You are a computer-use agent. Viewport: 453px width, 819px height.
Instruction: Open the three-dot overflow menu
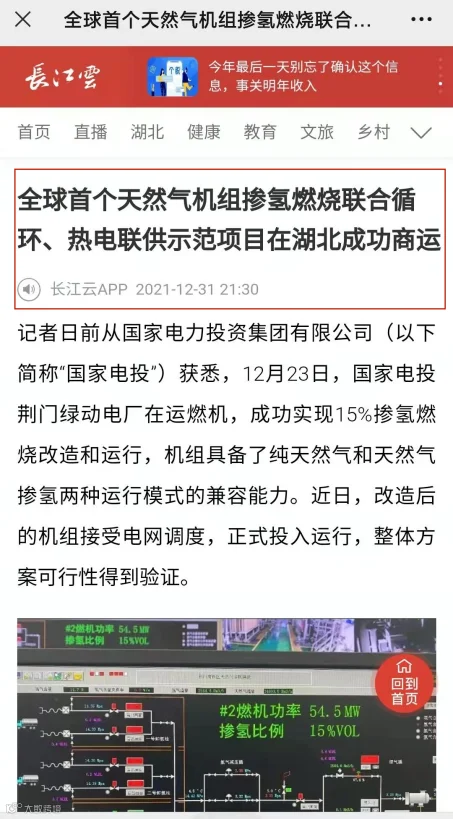pyautogui.click(x=421, y=20)
